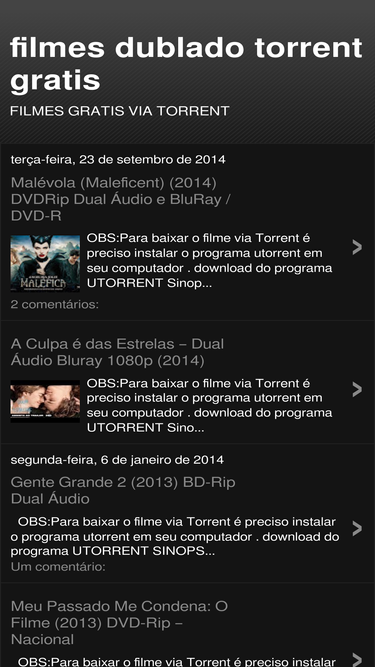Image resolution: width=375 pixels, height=667 pixels.
Task: Go to the blog title header
Action: point(186,64)
